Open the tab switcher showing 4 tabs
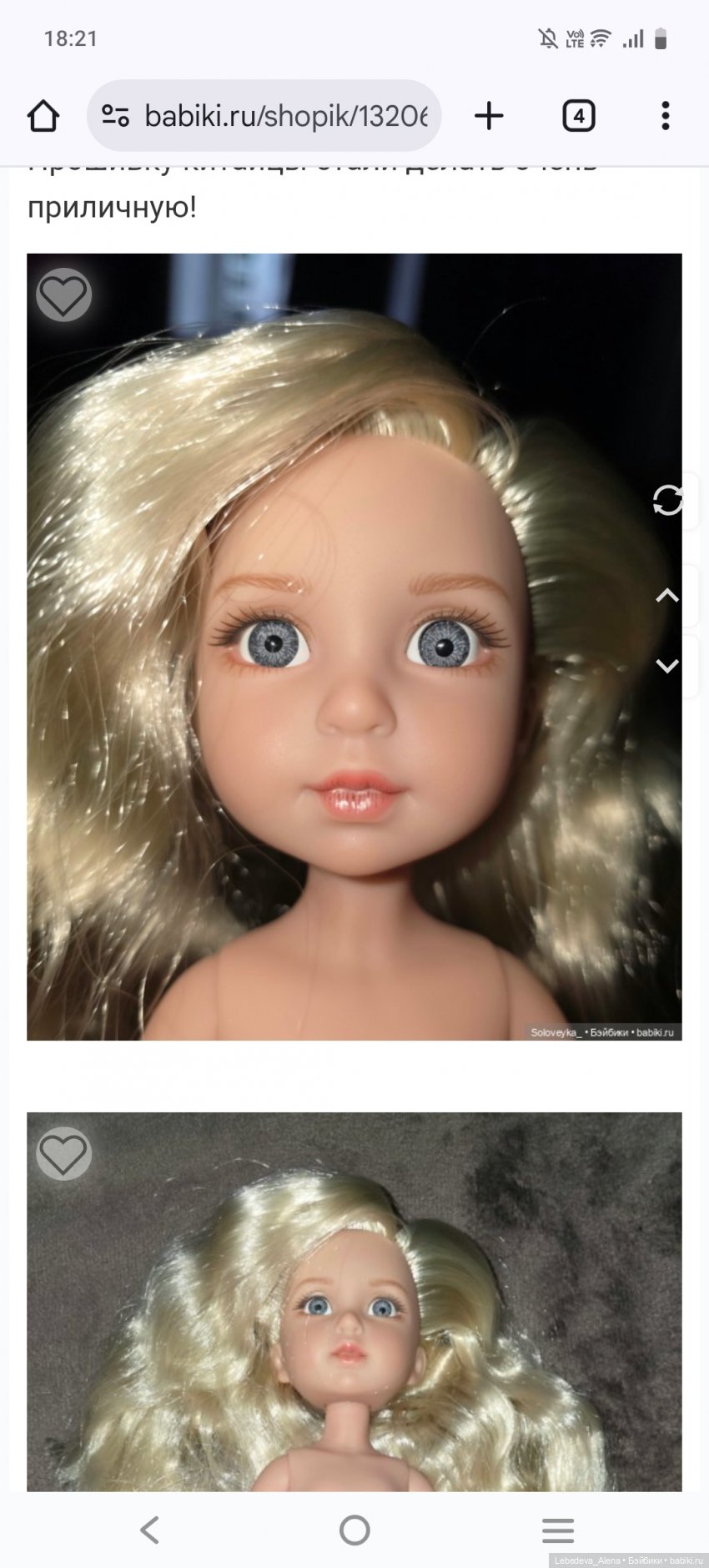This screenshot has height=1568, width=709. pyautogui.click(x=578, y=116)
